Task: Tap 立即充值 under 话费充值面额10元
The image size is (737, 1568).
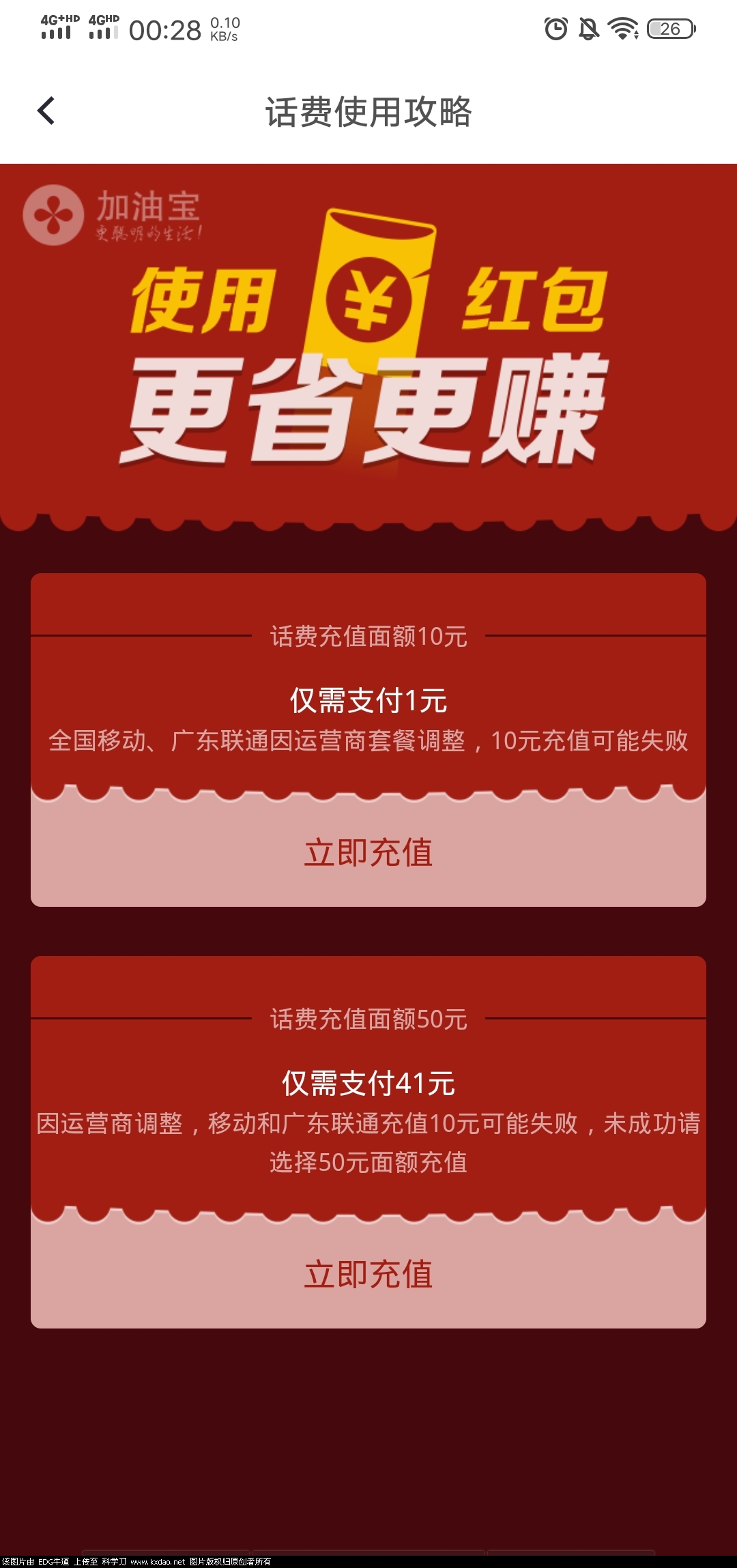Action: pos(368,853)
